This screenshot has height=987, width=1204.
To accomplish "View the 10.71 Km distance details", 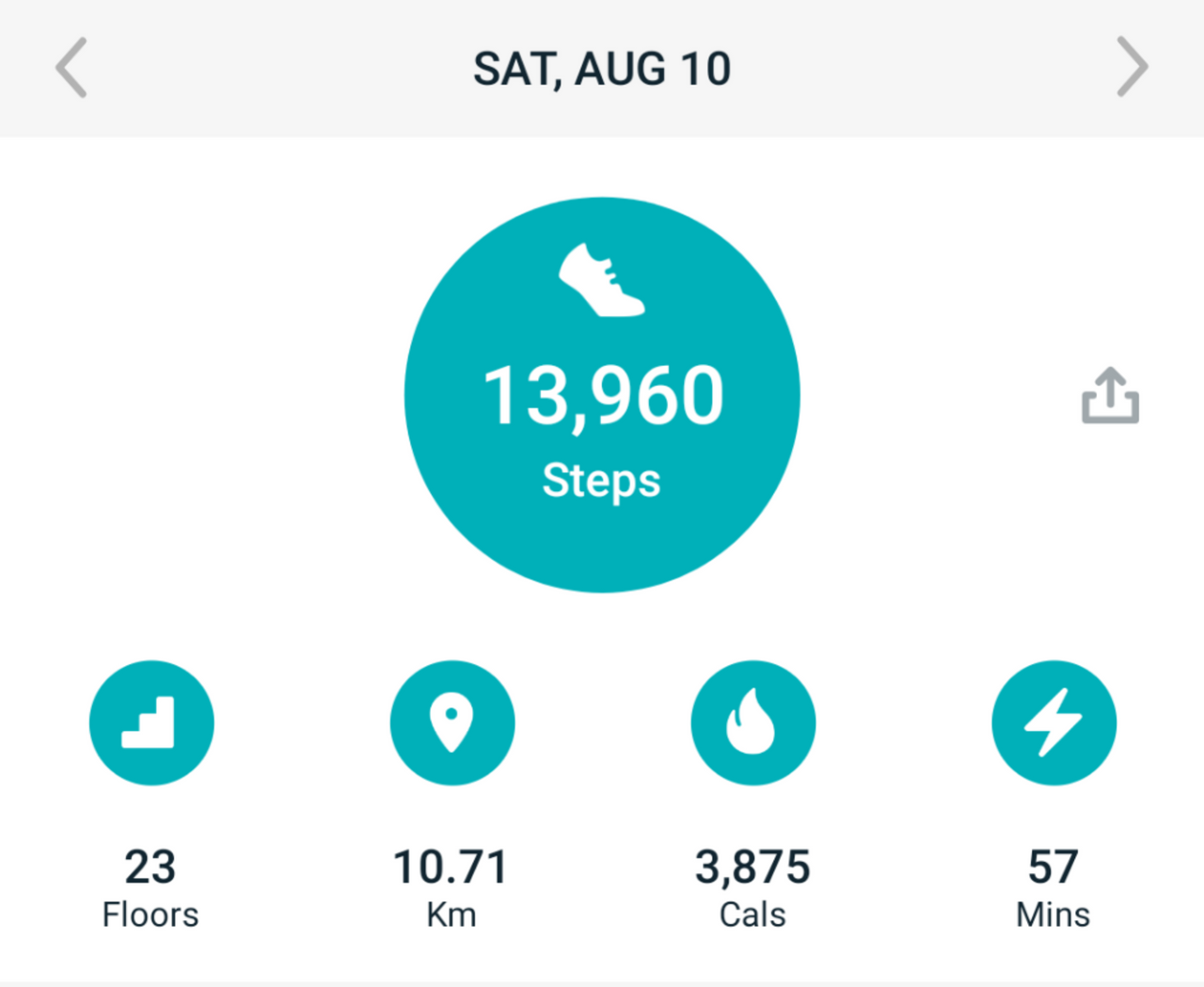I will click(x=452, y=723).
